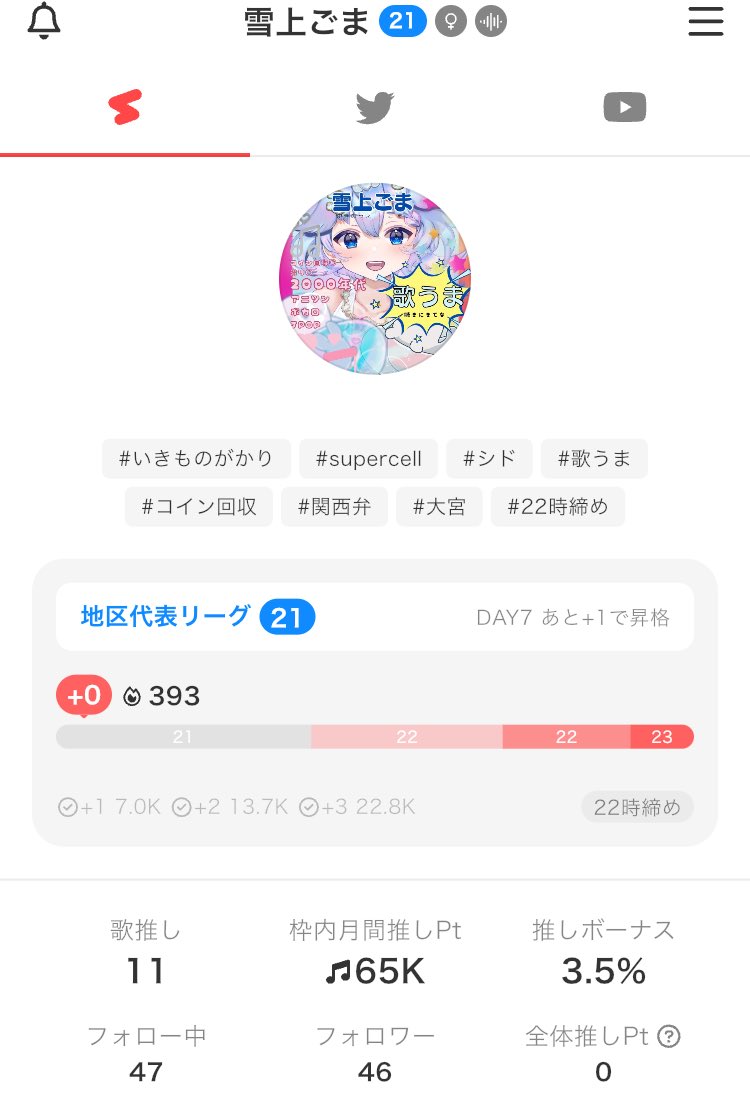
Task: Open the #歌うま hashtag
Action: pyautogui.click(x=595, y=459)
